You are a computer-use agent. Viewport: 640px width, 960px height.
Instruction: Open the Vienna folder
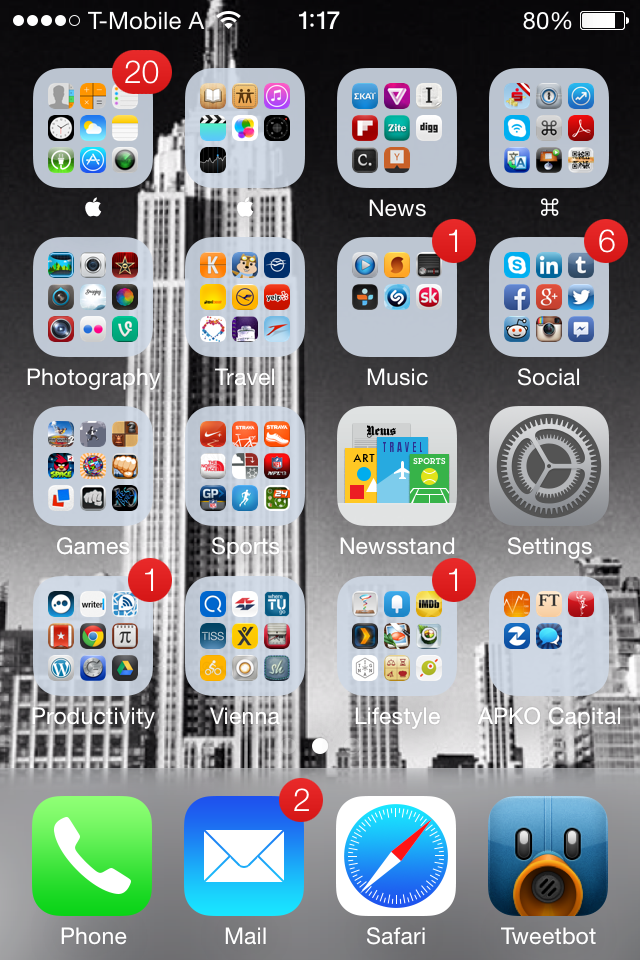point(245,636)
